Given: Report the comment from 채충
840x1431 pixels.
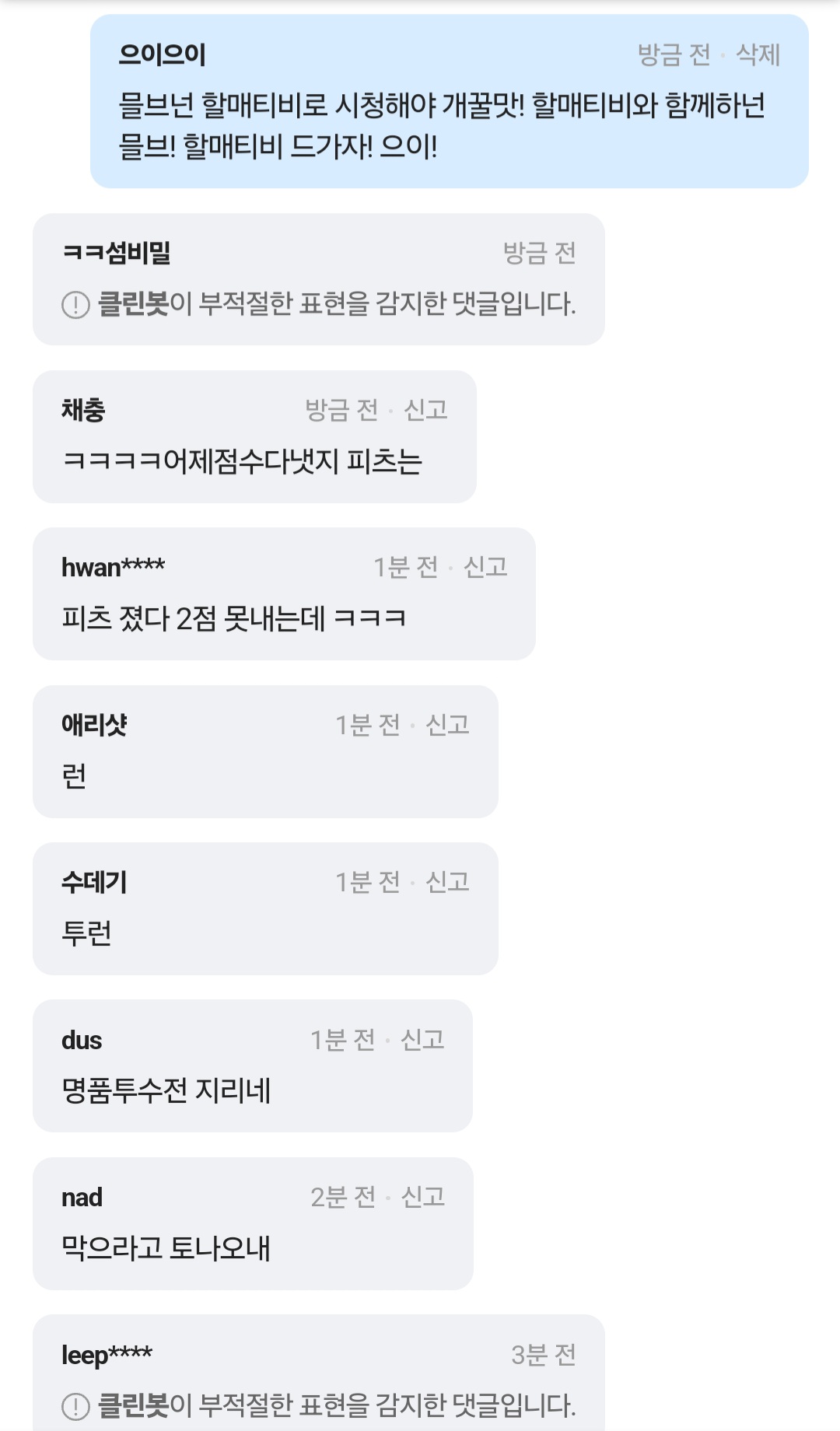Looking at the screenshot, I should click(x=425, y=410).
